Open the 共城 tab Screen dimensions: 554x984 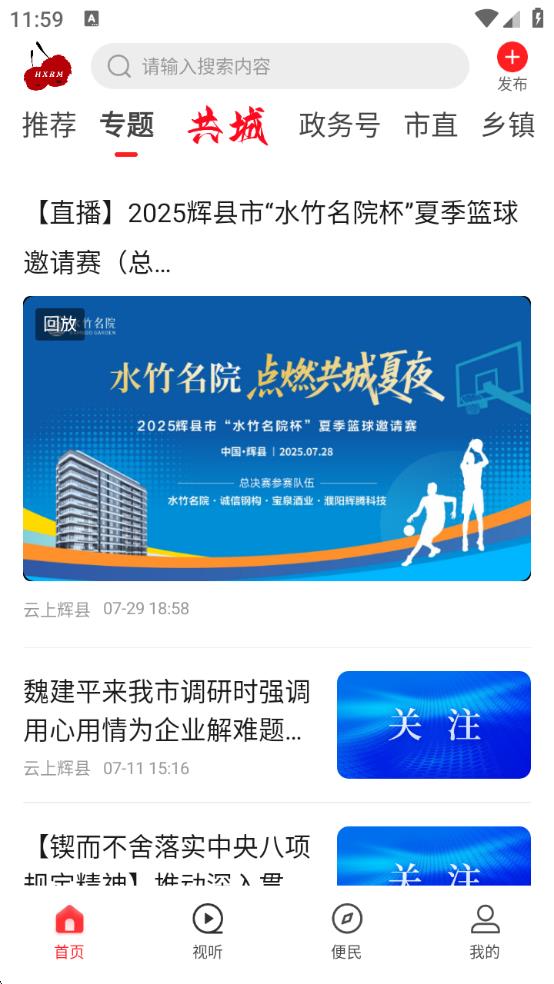pos(227,125)
